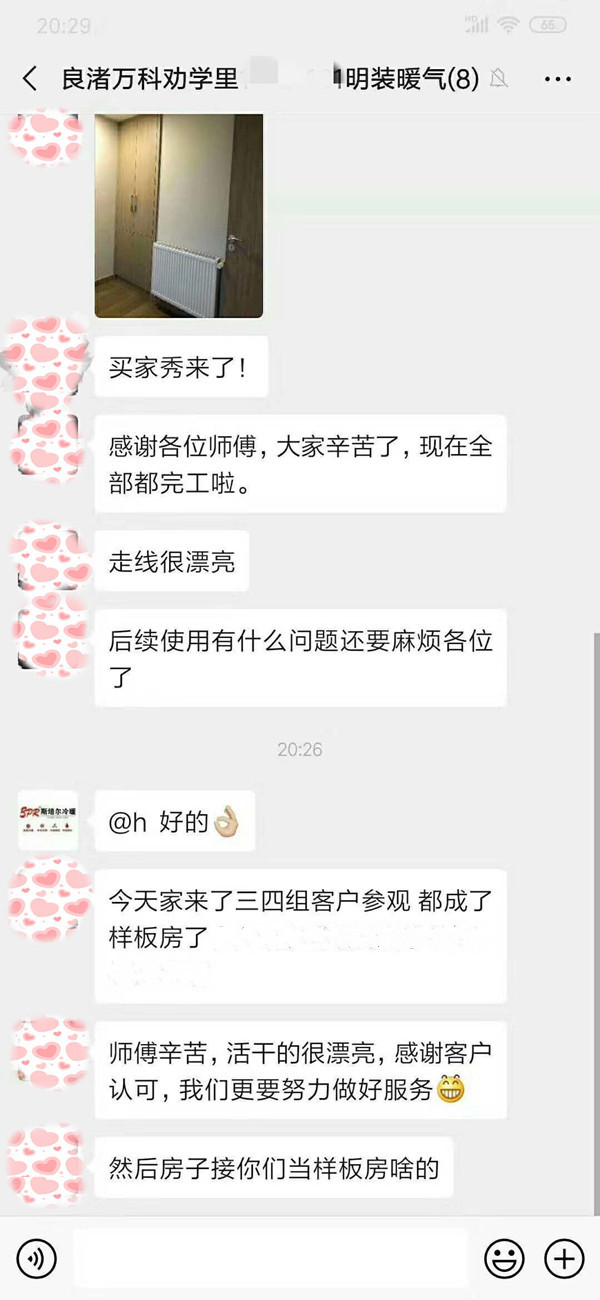Open the emoji picker
Image resolution: width=600 pixels, height=1300 pixels.
pyautogui.click(x=504, y=1258)
